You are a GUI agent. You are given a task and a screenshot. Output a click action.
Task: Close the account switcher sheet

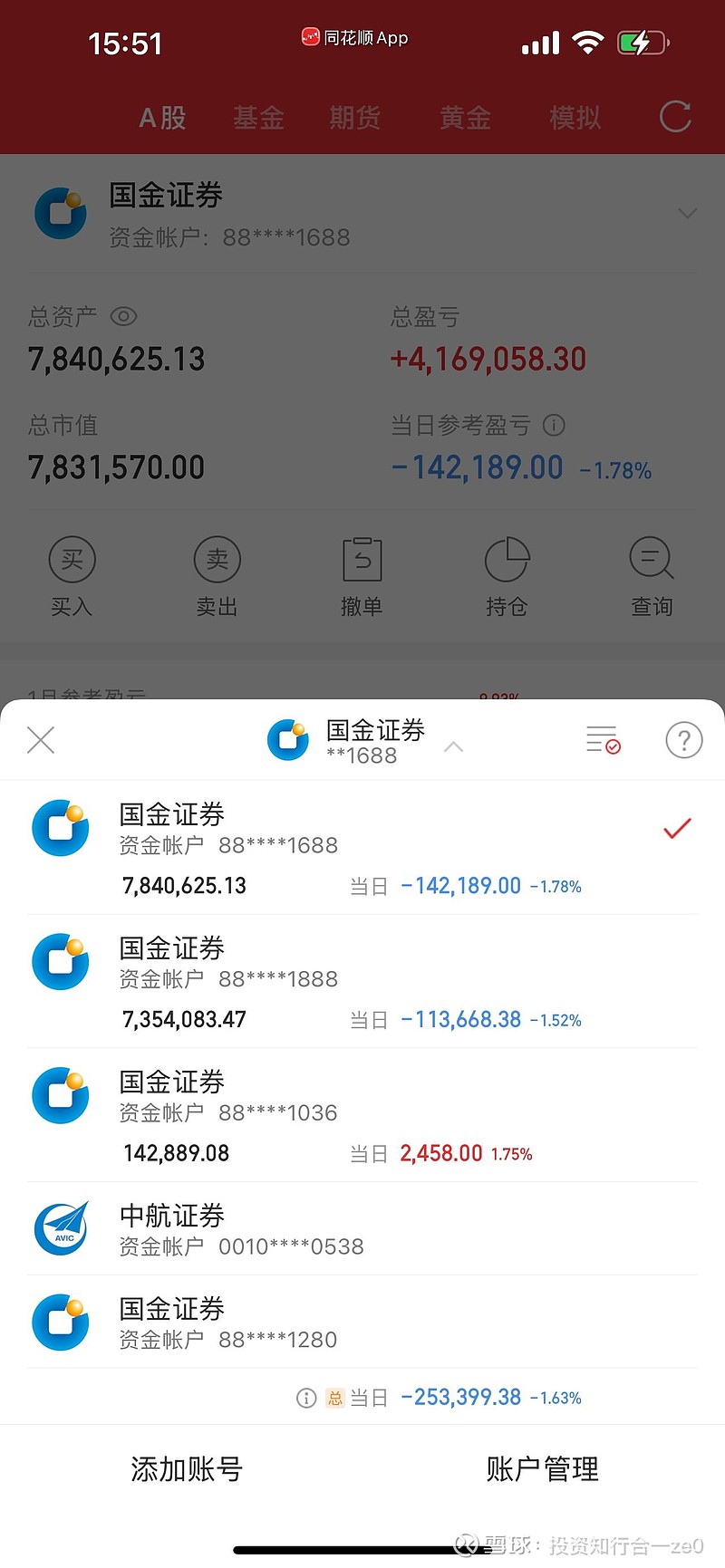coord(41,740)
